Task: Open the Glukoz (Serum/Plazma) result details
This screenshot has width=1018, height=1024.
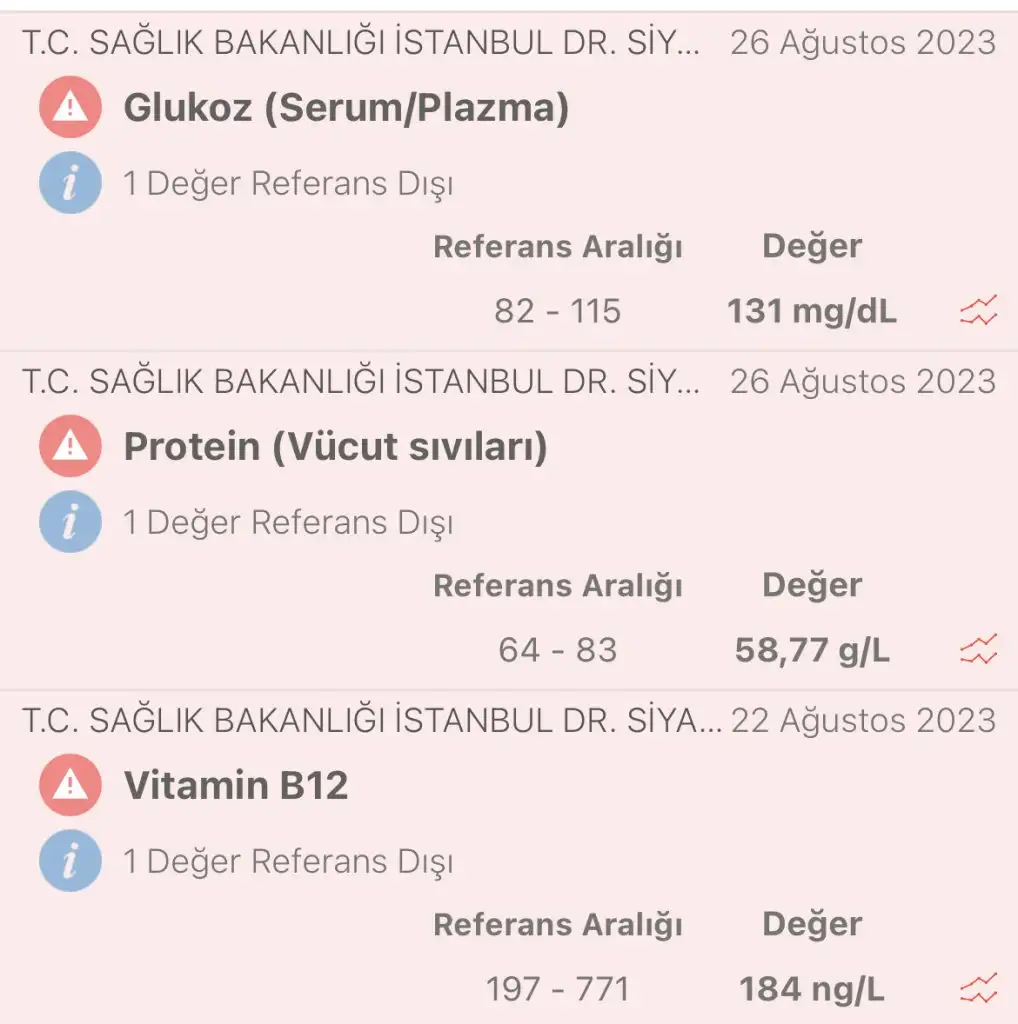Action: [x=345, y=108]
